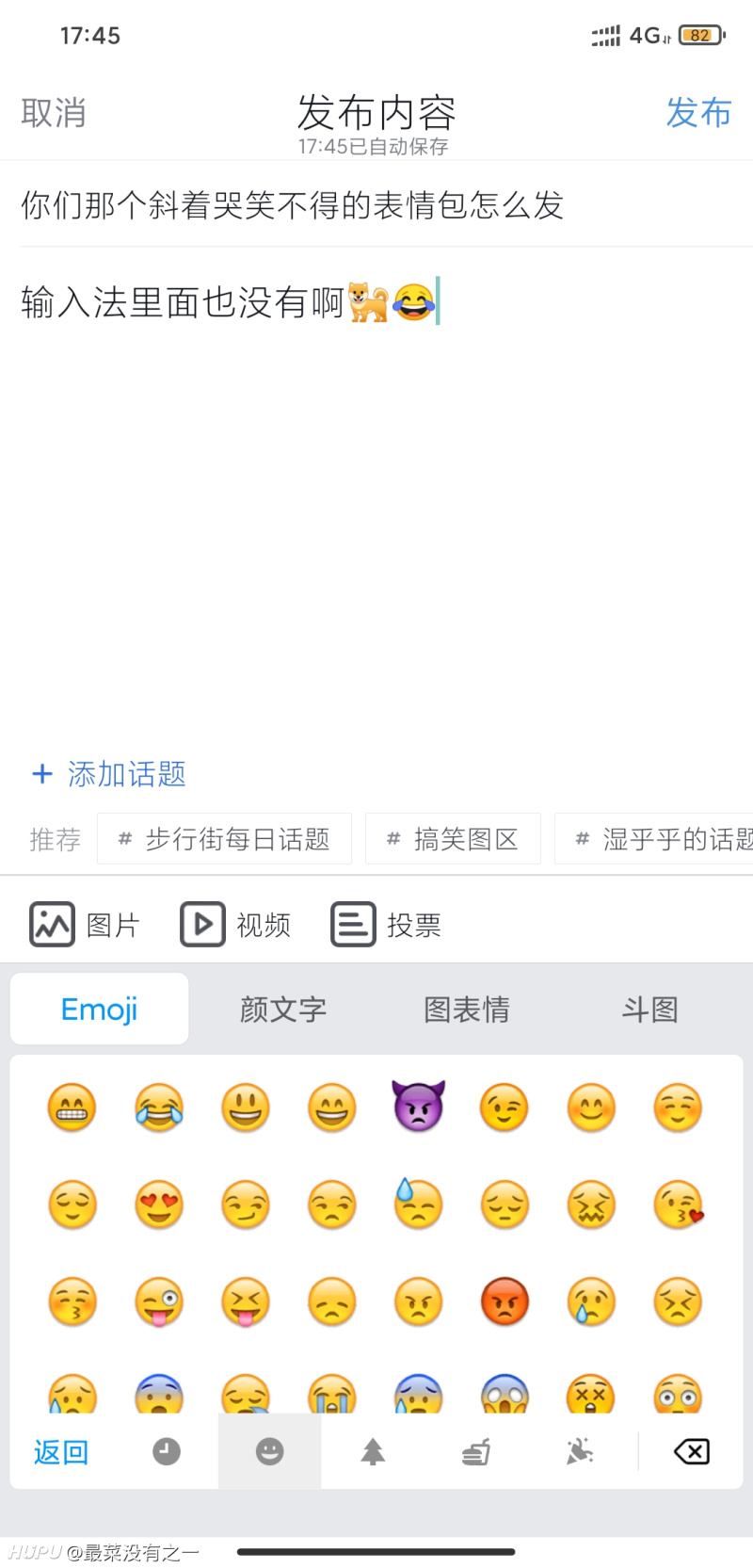Insert the heart-eyes emoji
Screen dimensions: 753x1568
point(158,1204)
